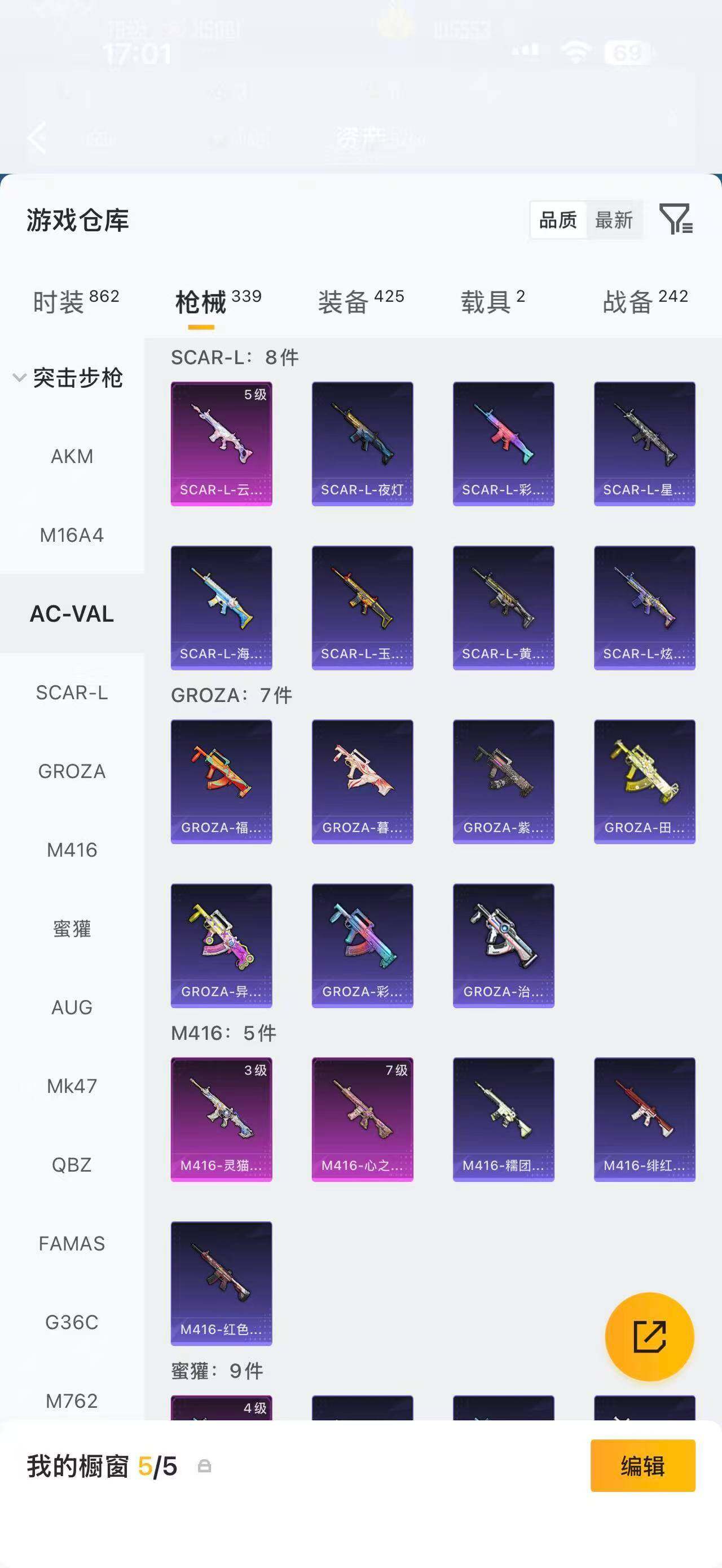Switch to the 战备 tab
The width and height of the screenshot is (722, 1568).
[x=645, y=301]
